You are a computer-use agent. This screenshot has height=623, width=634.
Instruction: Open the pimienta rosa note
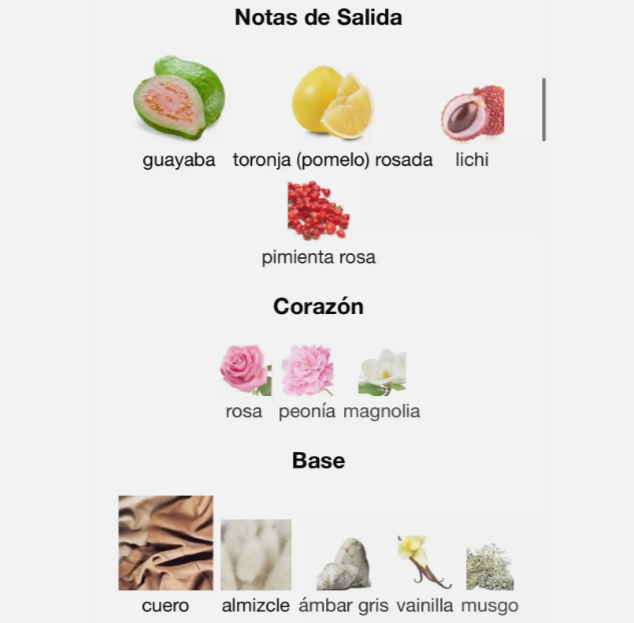coord(318,210)
